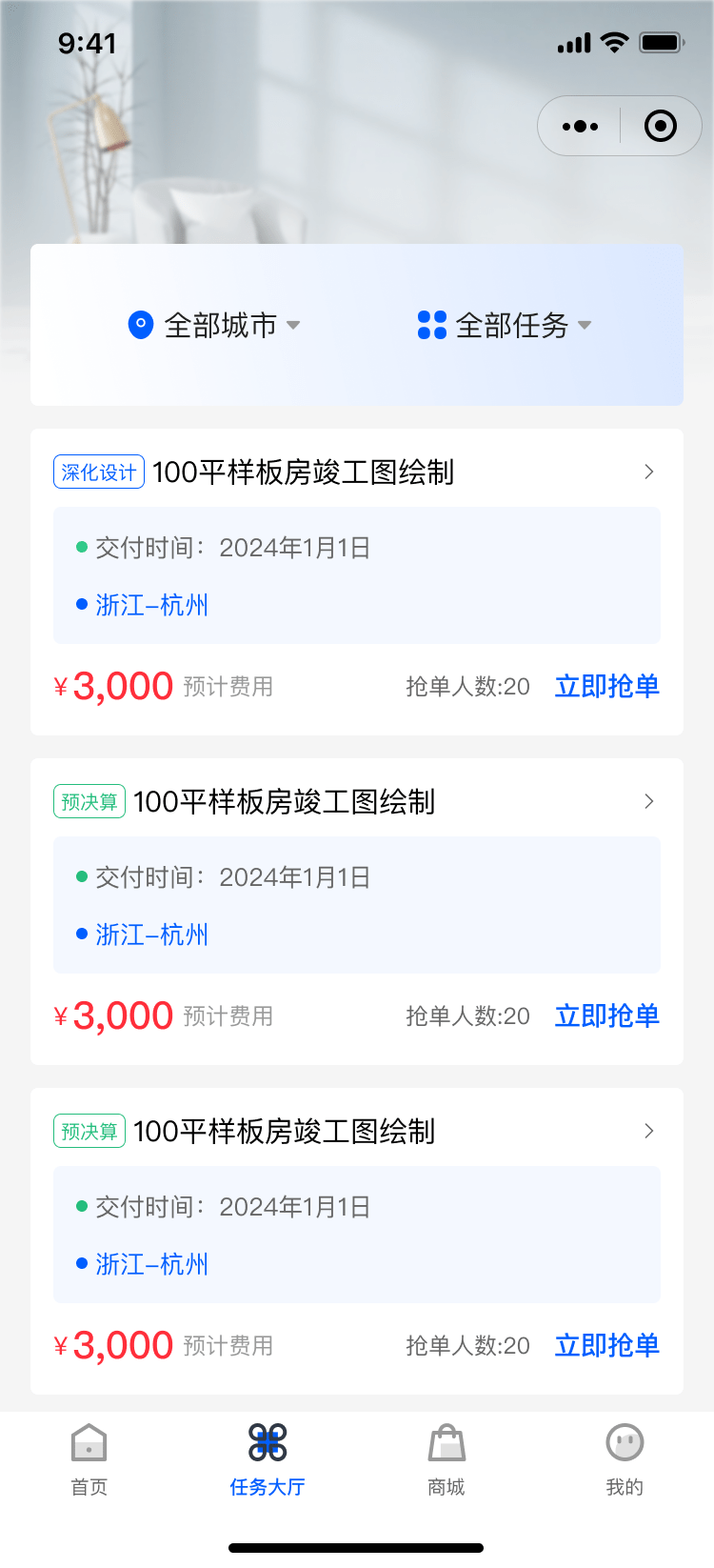Image resolution: width=714 pixels, height=1568 pixels.
Task: Tap 立即抢单 on the 深化设计 task
Action: click(606, 686)
